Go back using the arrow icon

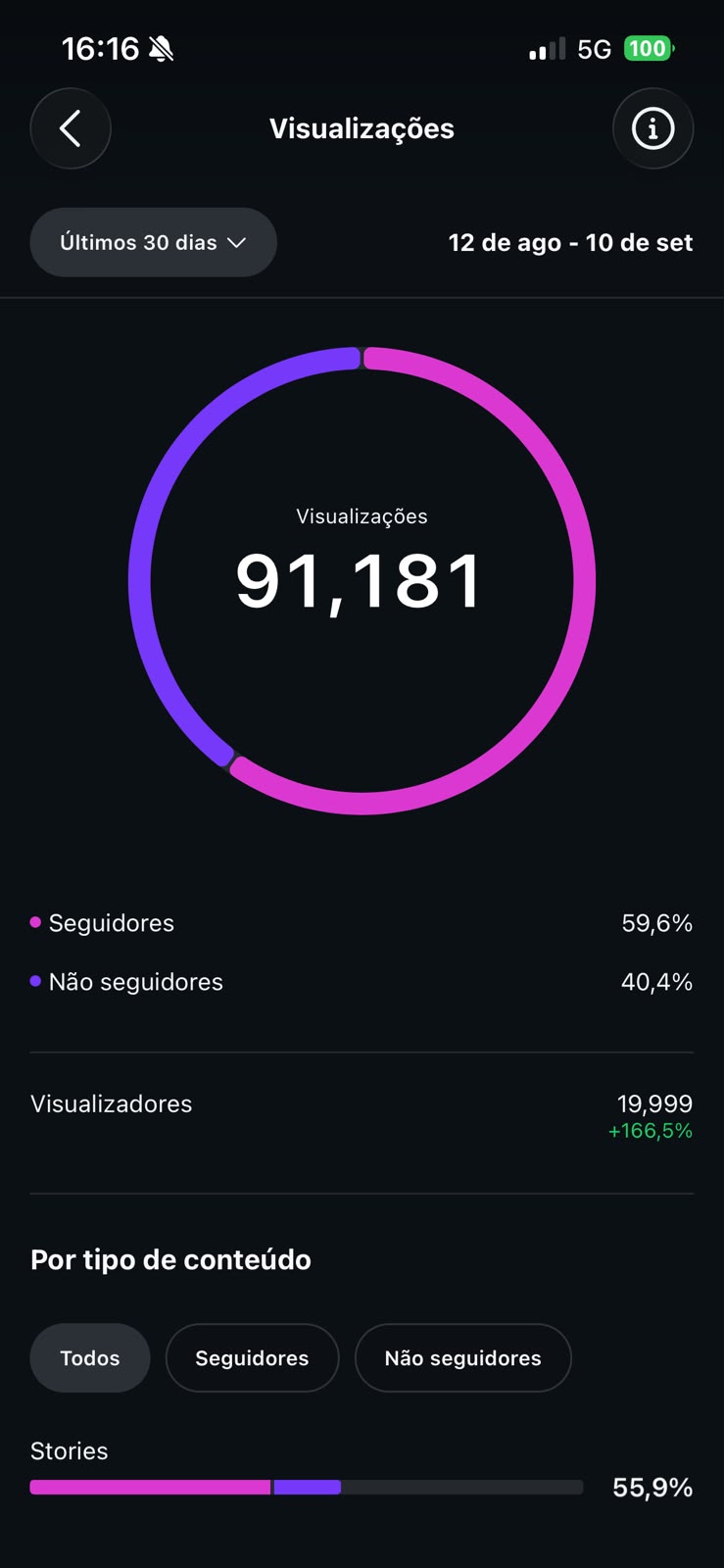tap(71, 128)
